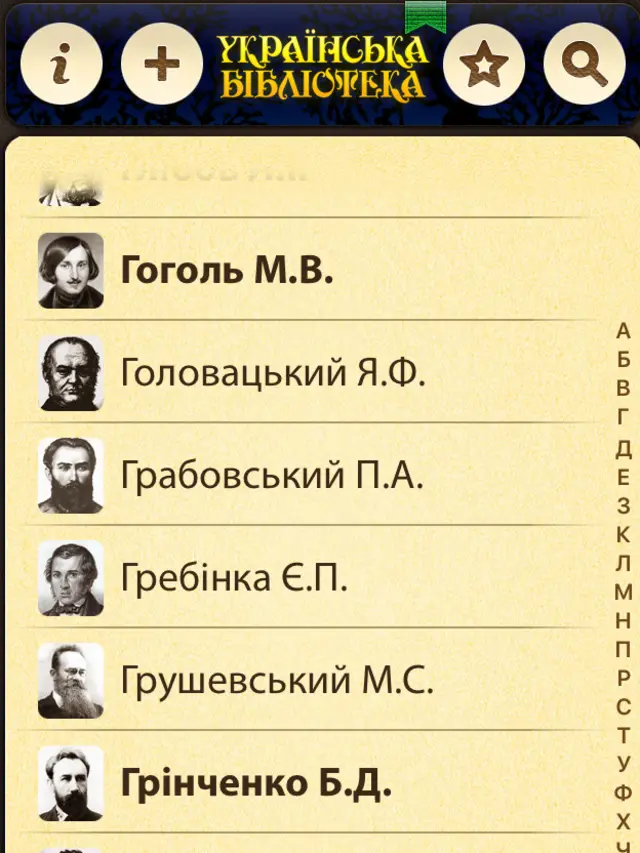This screenshot has width=640, height=853.
Task: Jump to letter К in index
Action: [623, 534]
